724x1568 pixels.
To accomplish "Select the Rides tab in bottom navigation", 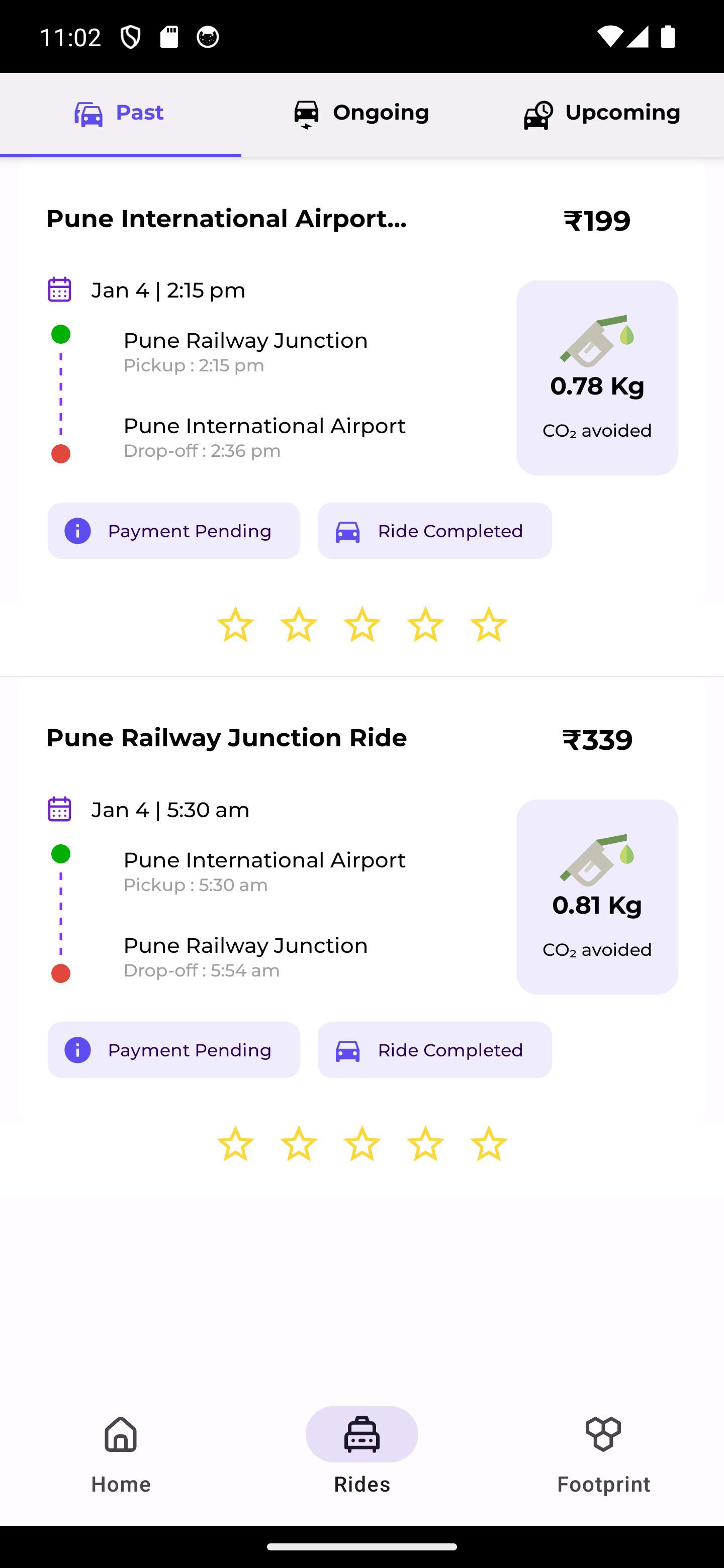I will point(361,1453).
